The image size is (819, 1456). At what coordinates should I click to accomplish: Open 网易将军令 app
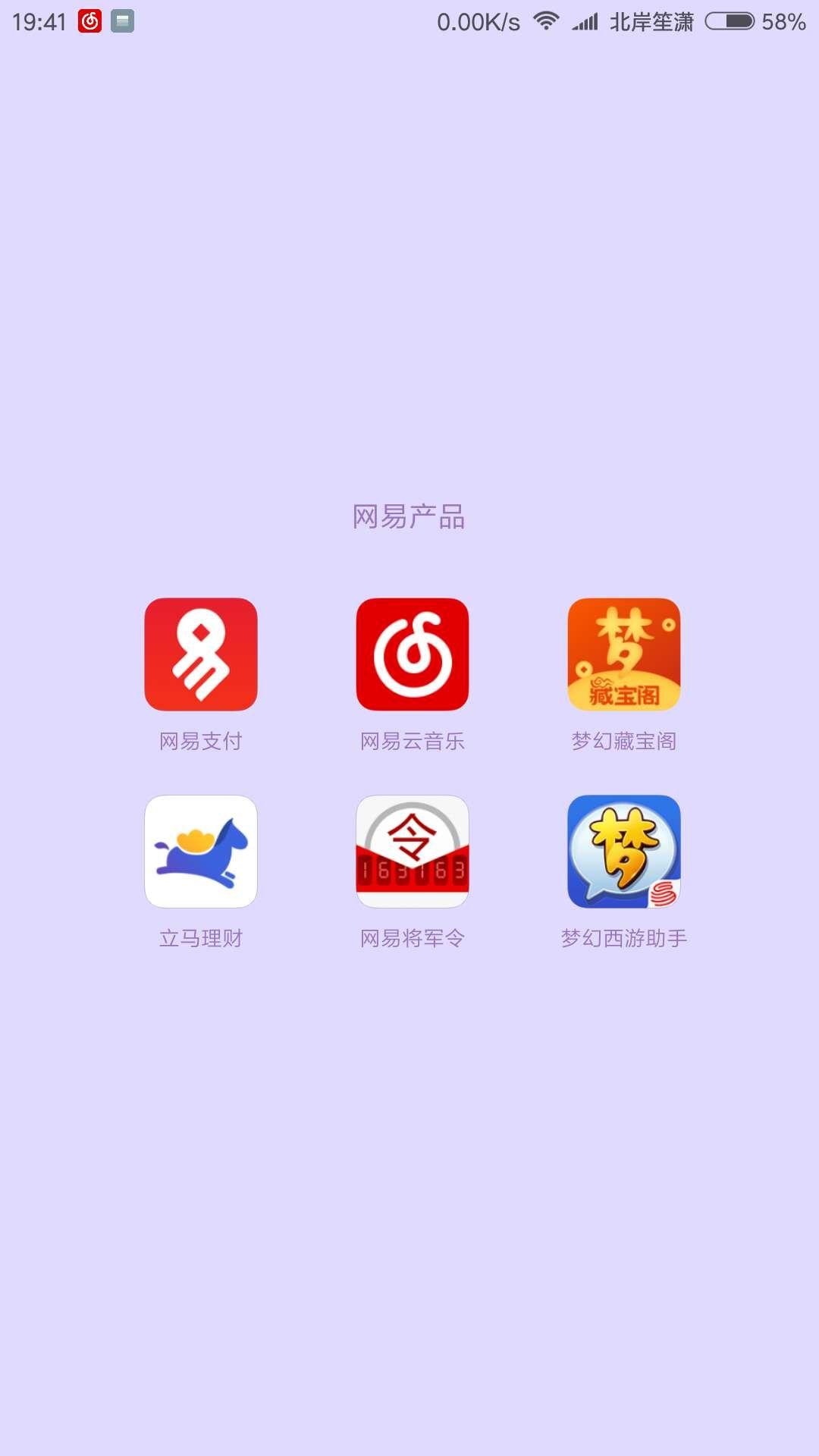click(413, 852)
